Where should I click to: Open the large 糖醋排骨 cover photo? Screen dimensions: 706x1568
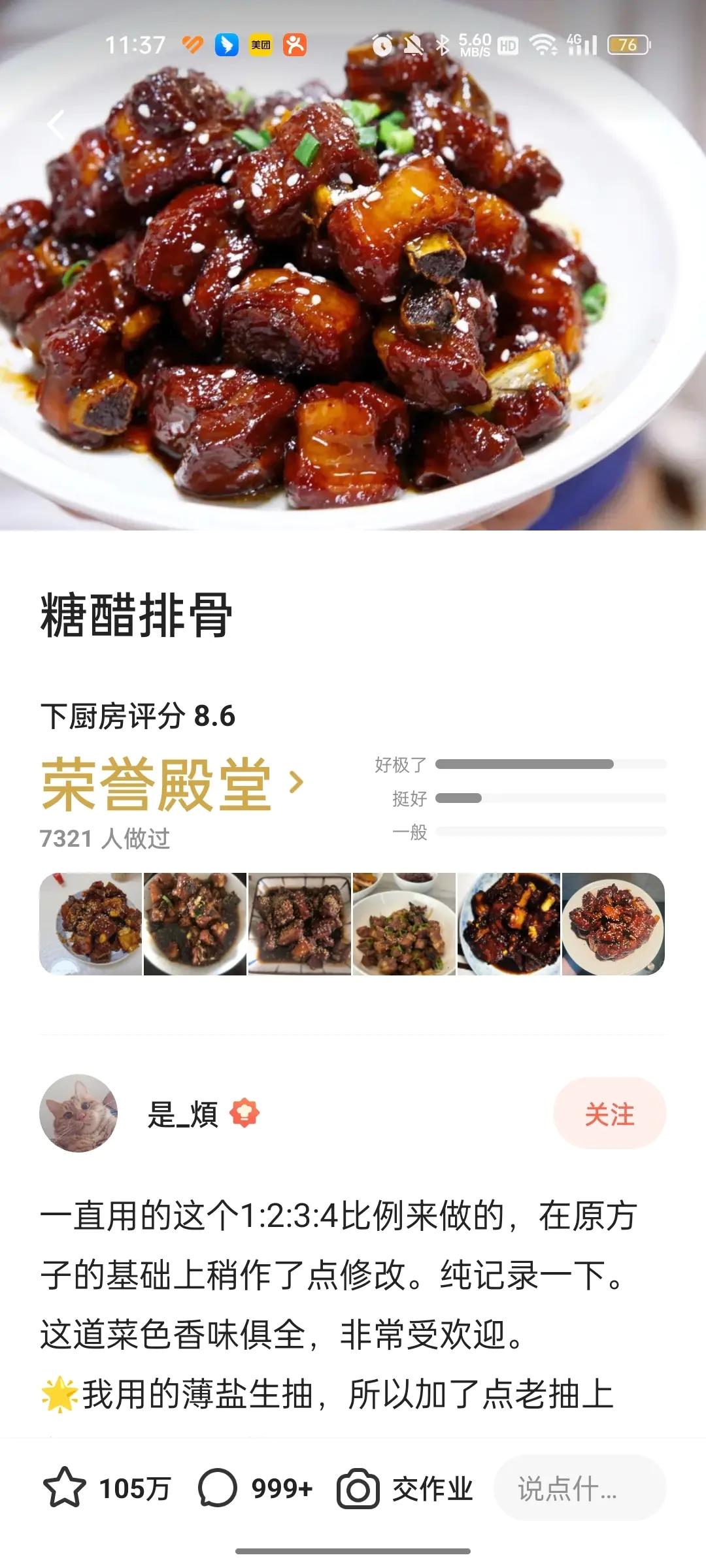pyautogui.click(x=353, y=294)
